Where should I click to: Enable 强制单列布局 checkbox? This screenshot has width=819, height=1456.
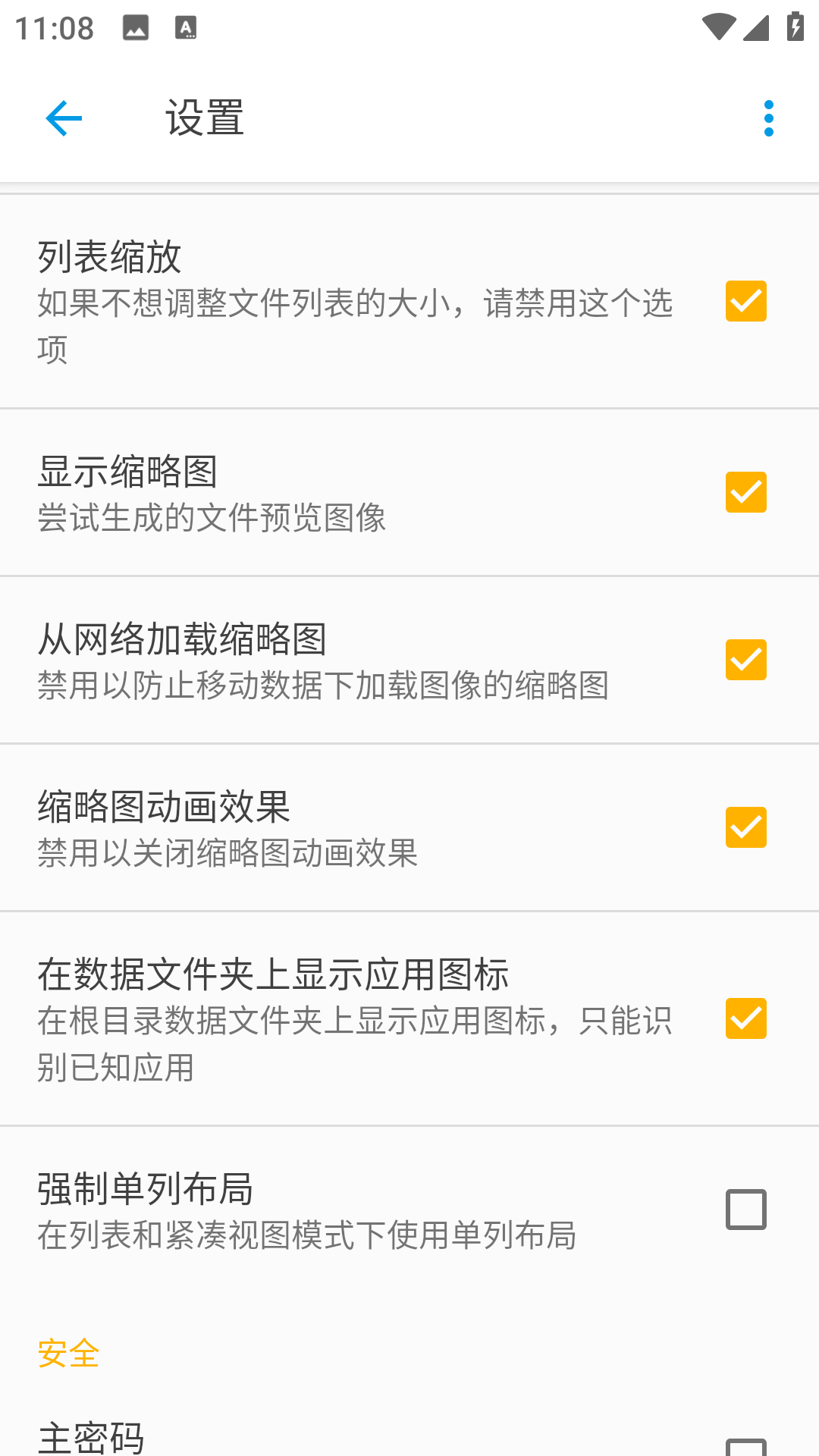point(745,1210)
